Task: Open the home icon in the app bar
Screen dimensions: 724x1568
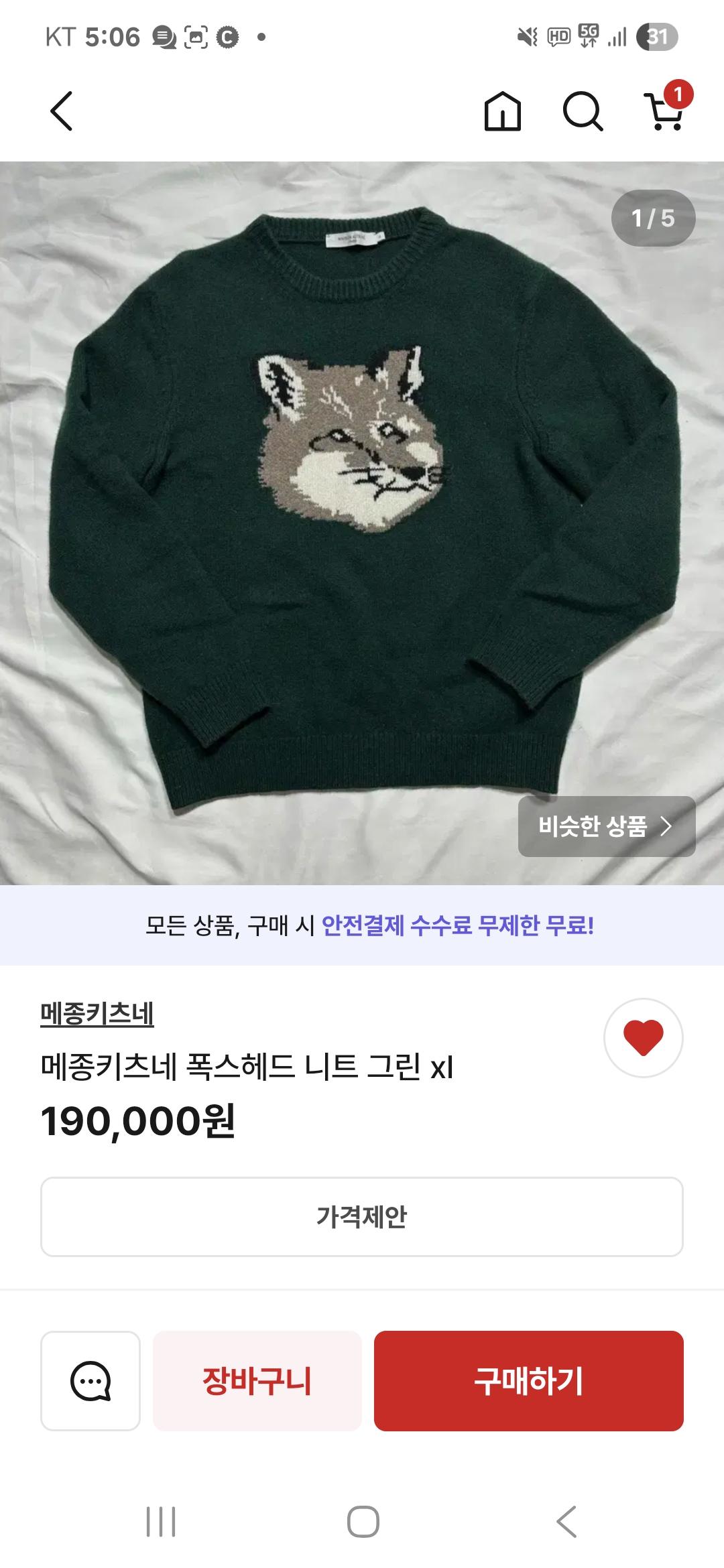Action: pyautogui.click(x=502, y=111)
